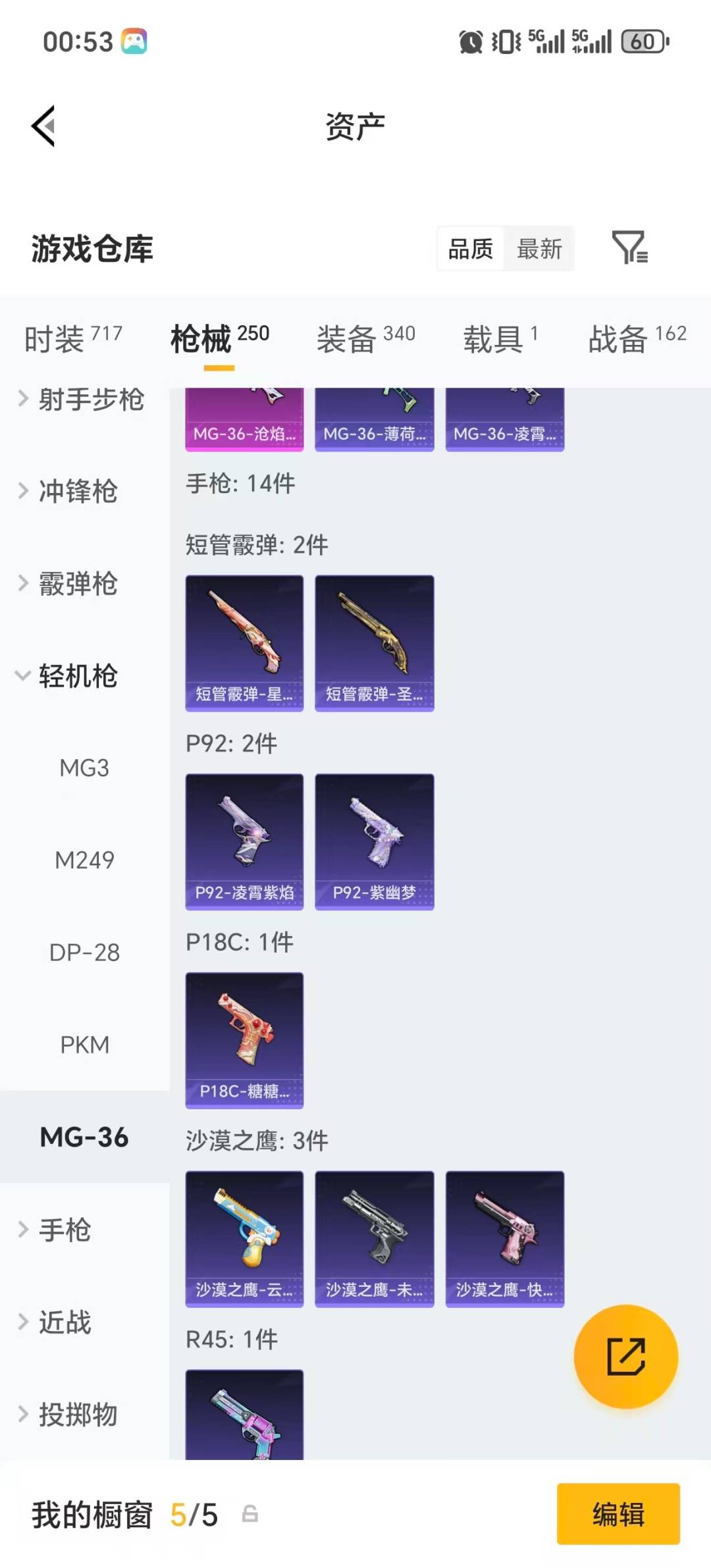Switch sorting to 最新
711x1568 pixels.
tap(539, 248)
